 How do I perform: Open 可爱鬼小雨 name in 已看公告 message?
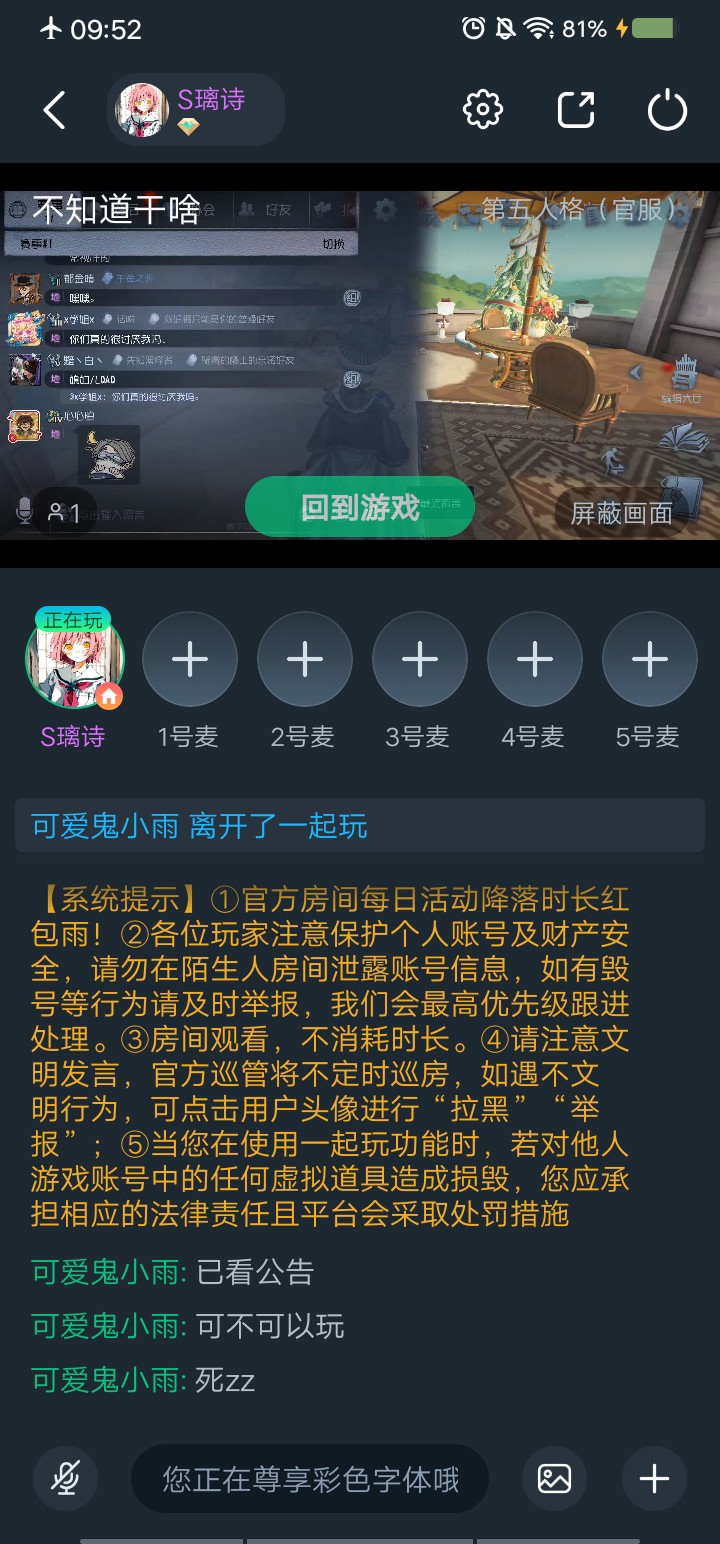coord(108,1272)
